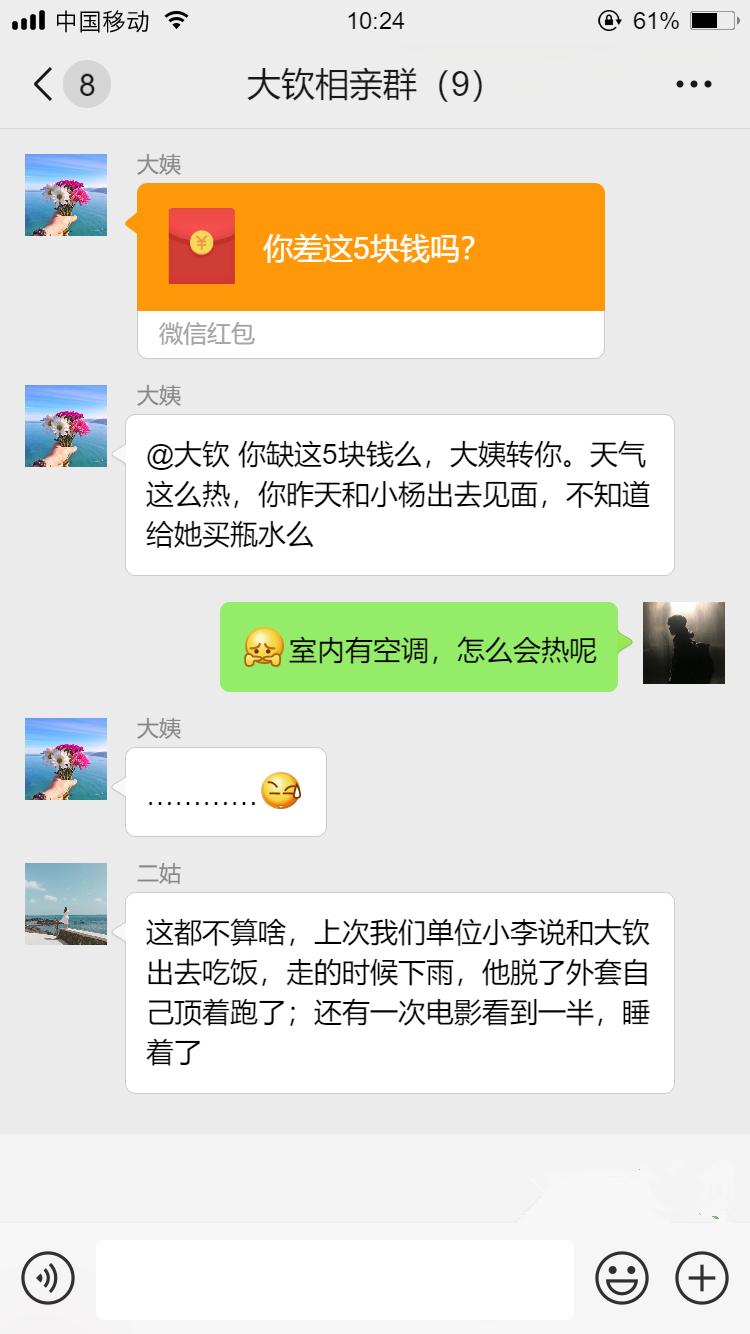Tap 大姨's flower bouquet avatar
The image size is (750, 1334).
click(x=65, y=195)
